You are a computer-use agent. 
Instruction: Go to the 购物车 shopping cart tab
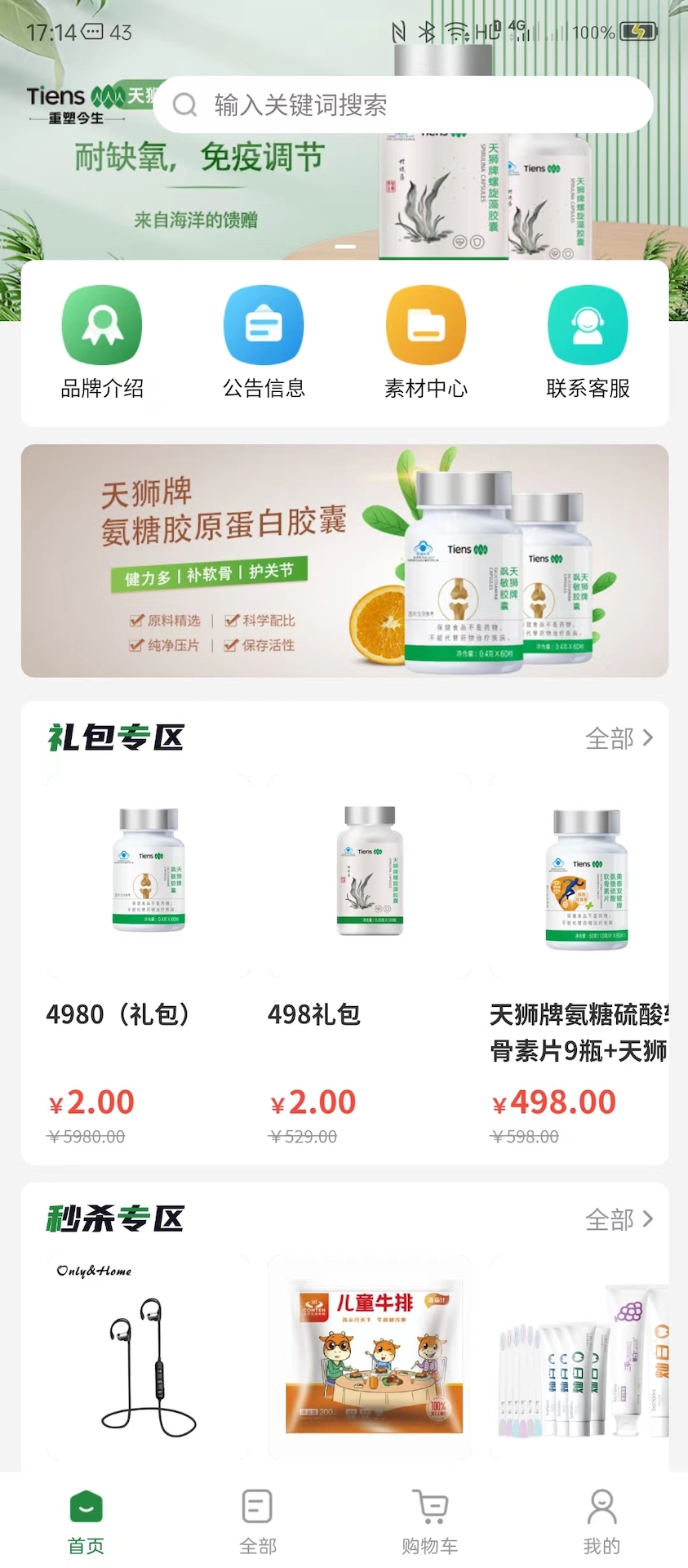pyautogui.click(x=430, y=1521)
